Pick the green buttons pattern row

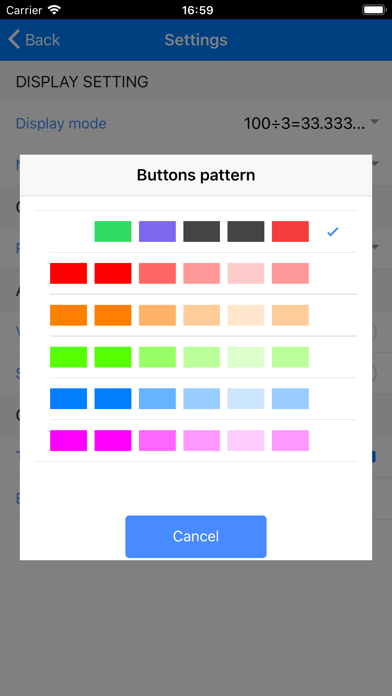click(196, 357)
